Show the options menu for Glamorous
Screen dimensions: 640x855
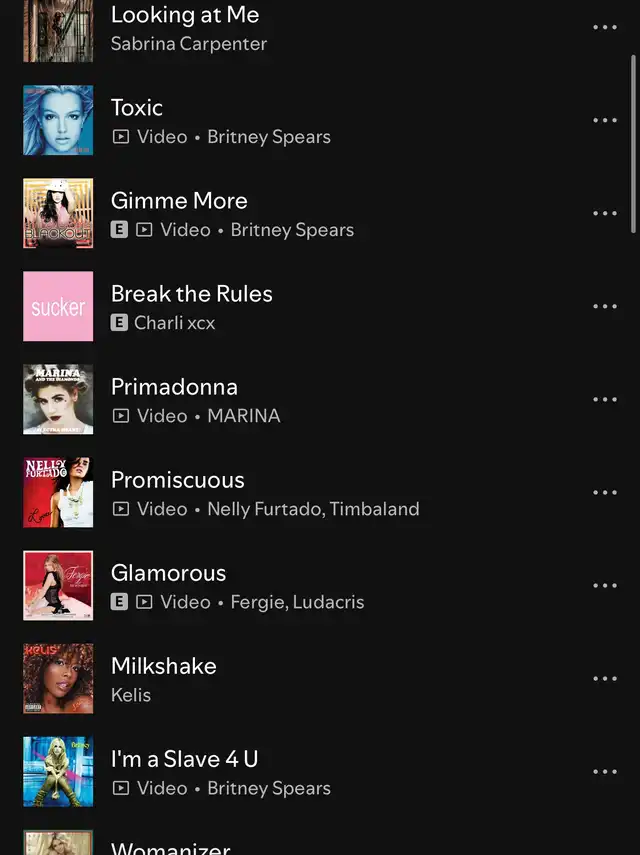pos(605,586)
